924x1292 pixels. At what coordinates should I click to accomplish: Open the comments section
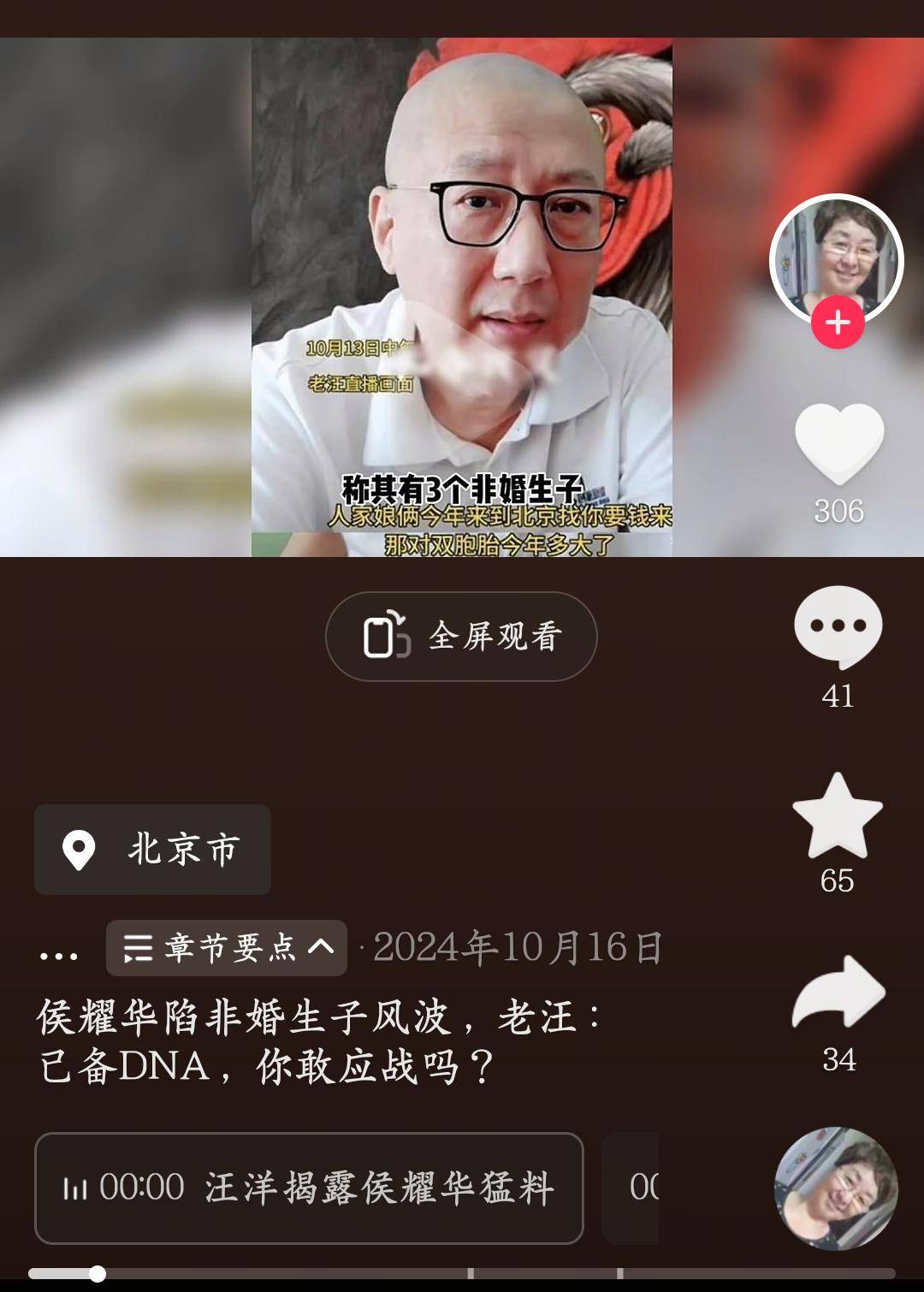click(x=838, y=627)
